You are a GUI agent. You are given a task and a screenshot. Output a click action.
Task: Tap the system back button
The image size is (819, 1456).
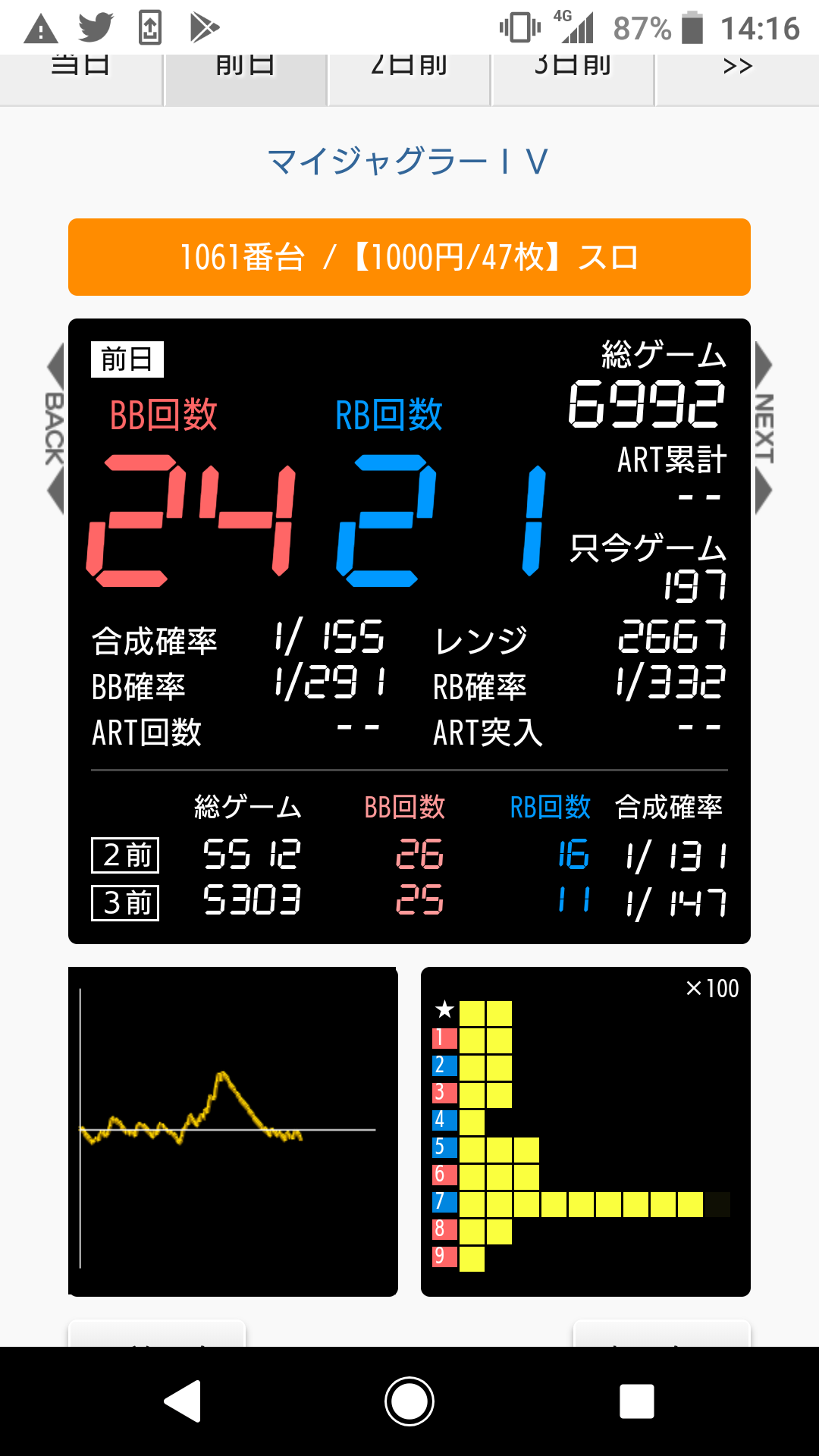point(183,1401)
